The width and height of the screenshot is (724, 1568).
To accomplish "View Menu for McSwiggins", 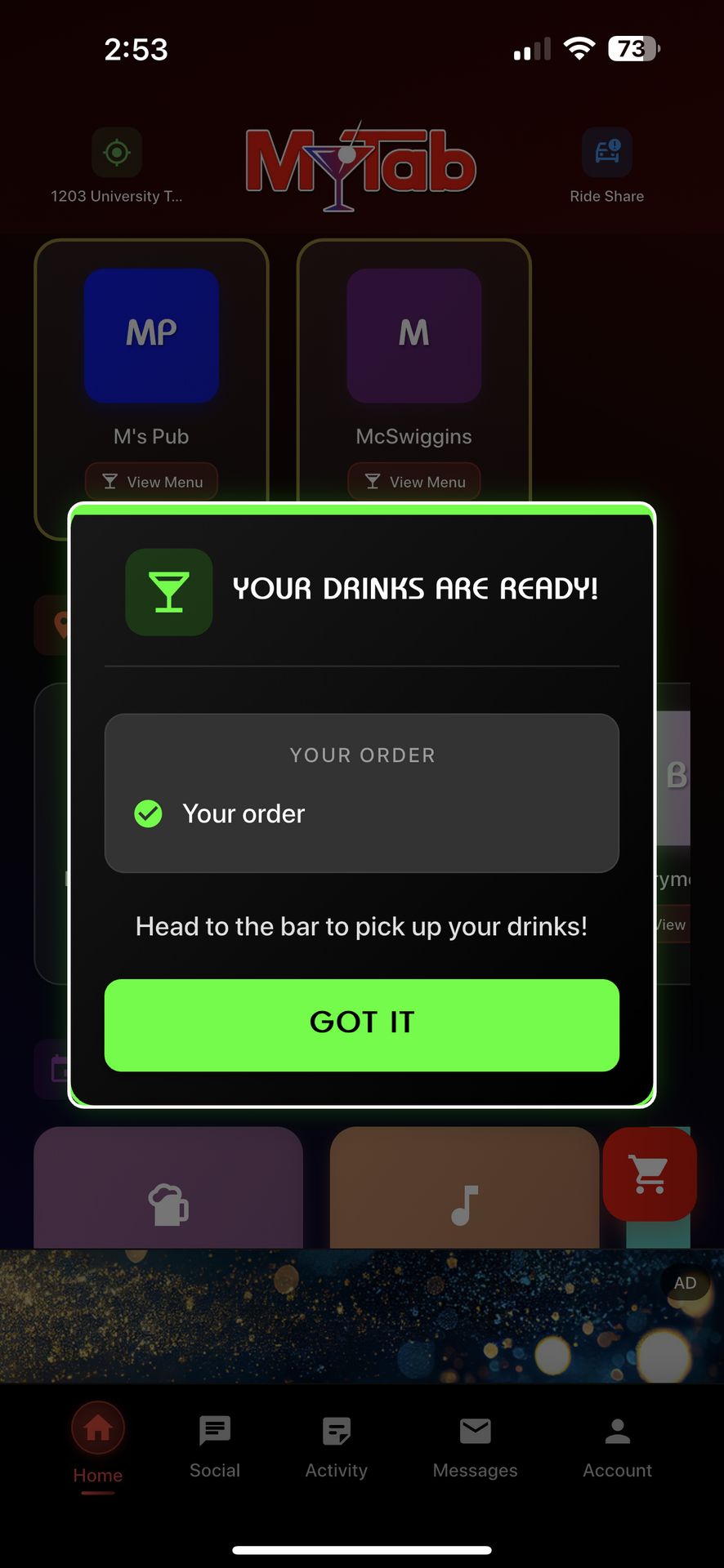I will point(413,482).
